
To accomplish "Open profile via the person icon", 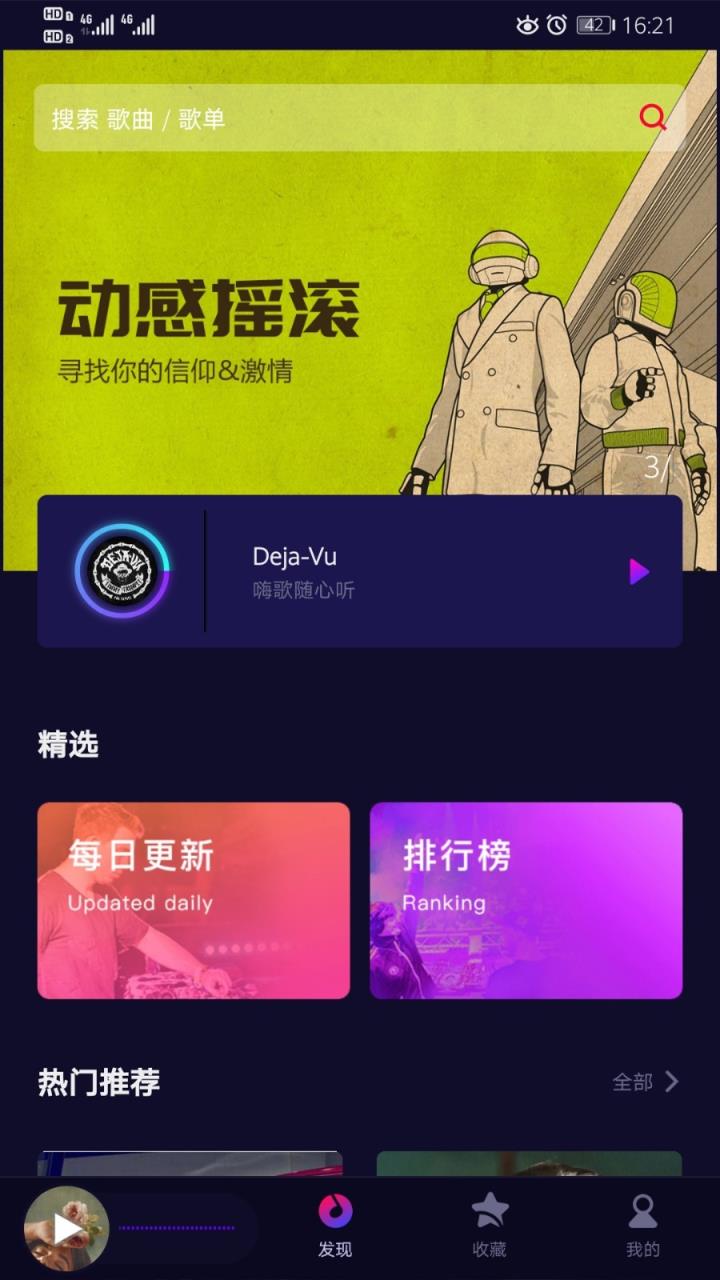I will tap(642, 1212).
